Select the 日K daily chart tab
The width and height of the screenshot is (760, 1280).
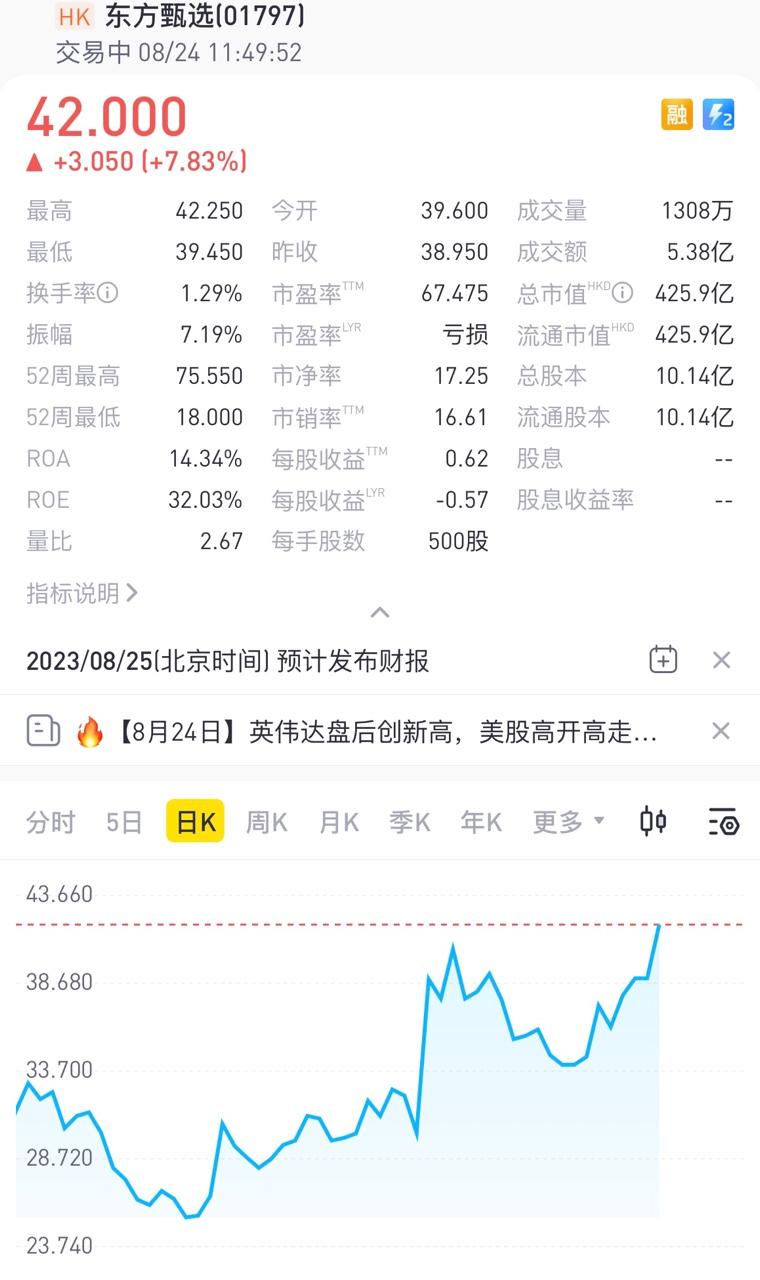(195, 822)
